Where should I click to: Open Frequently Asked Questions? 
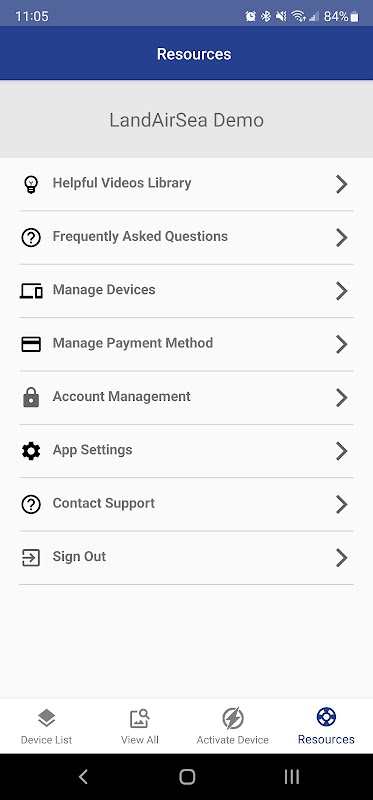point(186,237)
